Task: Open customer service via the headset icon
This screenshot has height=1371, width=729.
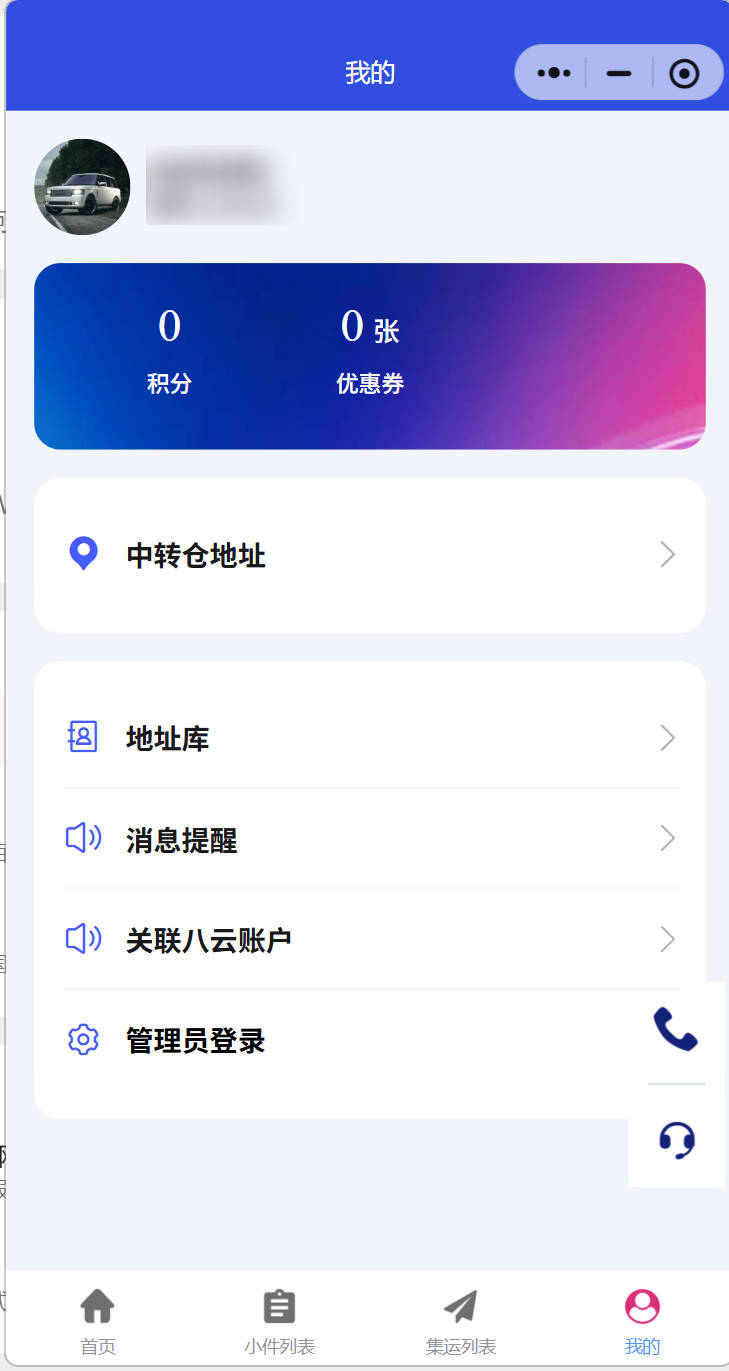Action: coord(676,1140)
